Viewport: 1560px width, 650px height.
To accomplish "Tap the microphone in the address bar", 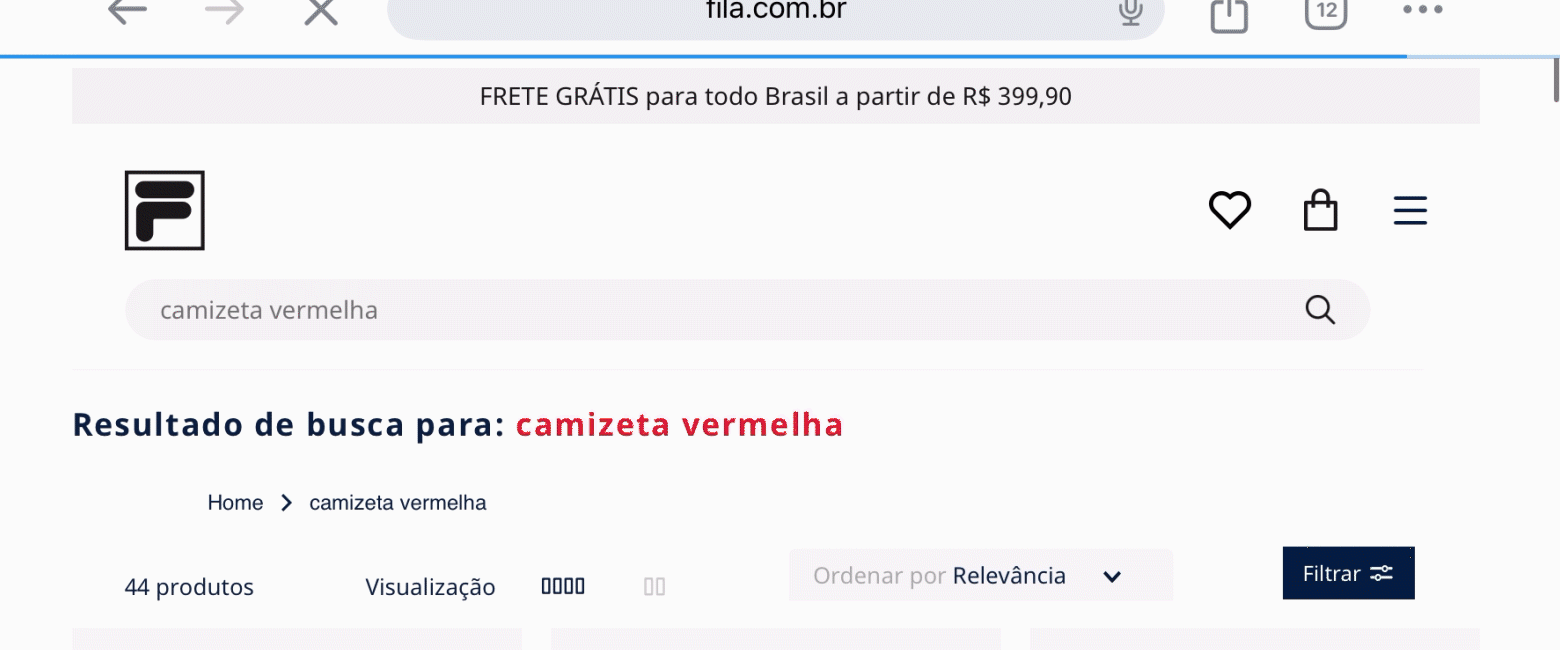I will tap(1131, 12).
